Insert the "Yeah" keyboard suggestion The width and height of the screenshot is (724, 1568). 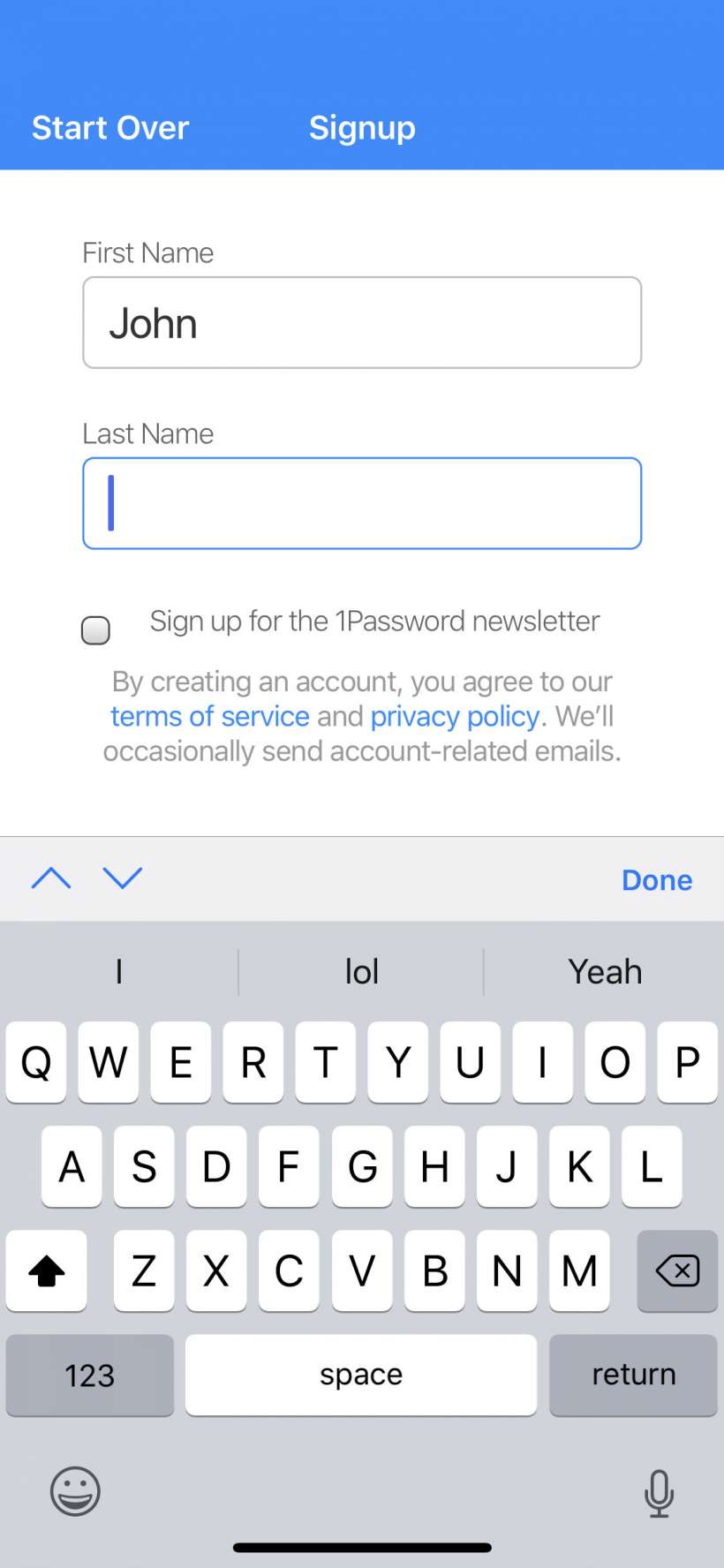pos(605,972)
